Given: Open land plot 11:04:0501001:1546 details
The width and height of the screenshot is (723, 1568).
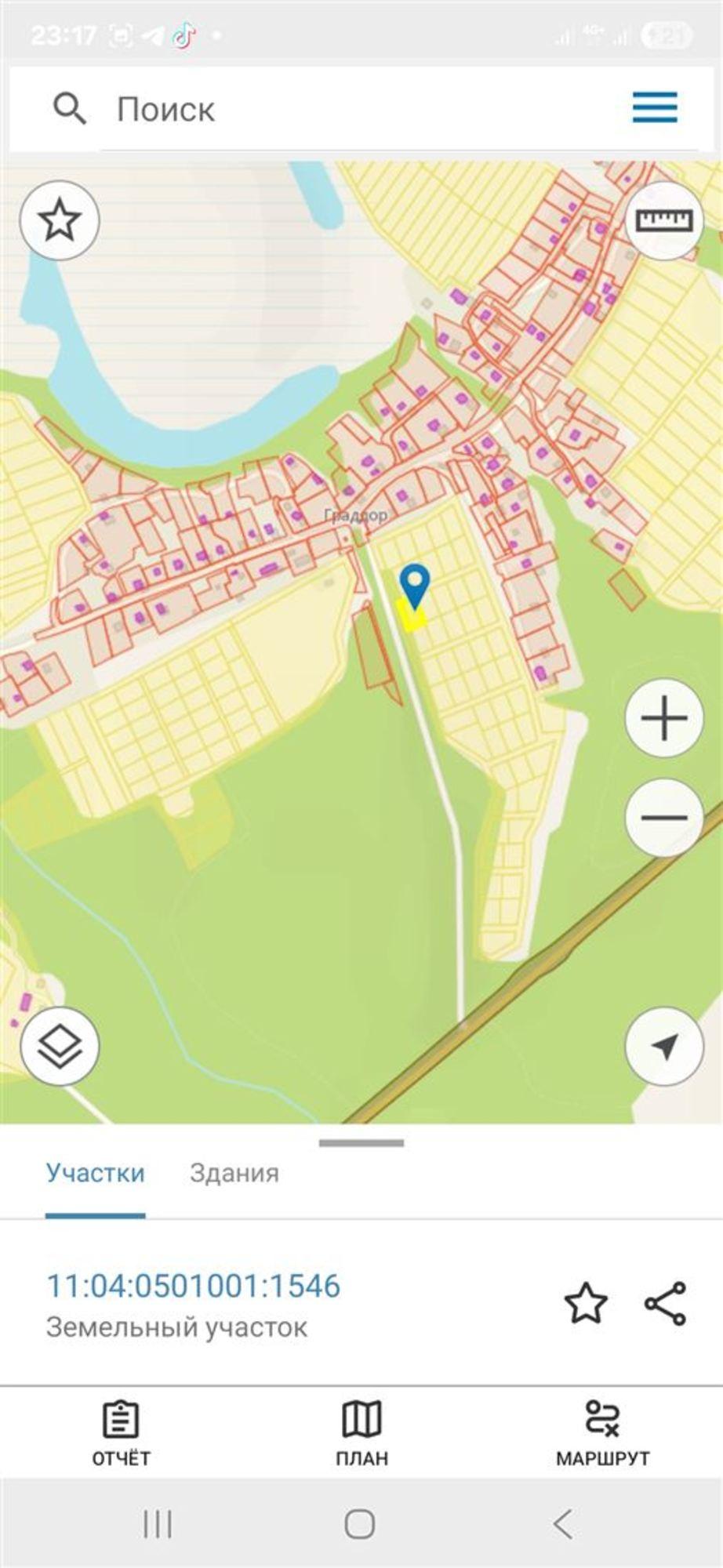Looking at the screenshot, I should tap(194, 1287).
